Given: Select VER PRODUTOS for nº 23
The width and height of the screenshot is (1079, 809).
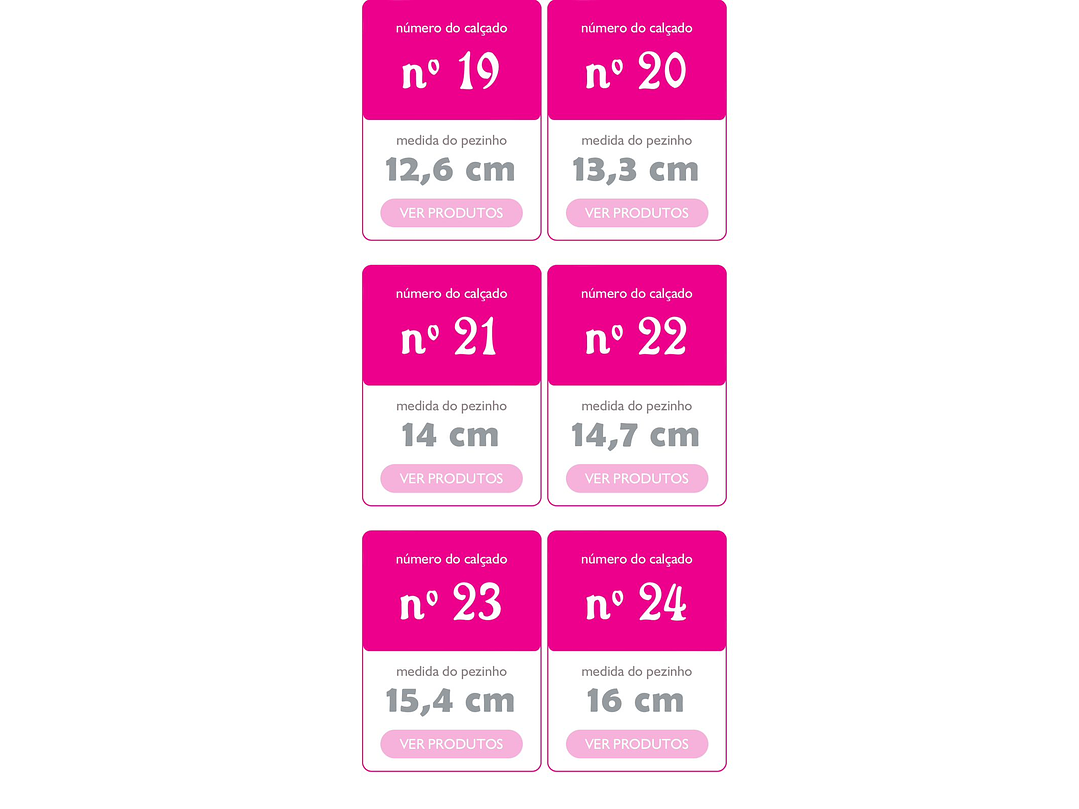Looking at the screenshot, I should pyautogui.click(x=451, y=744).
